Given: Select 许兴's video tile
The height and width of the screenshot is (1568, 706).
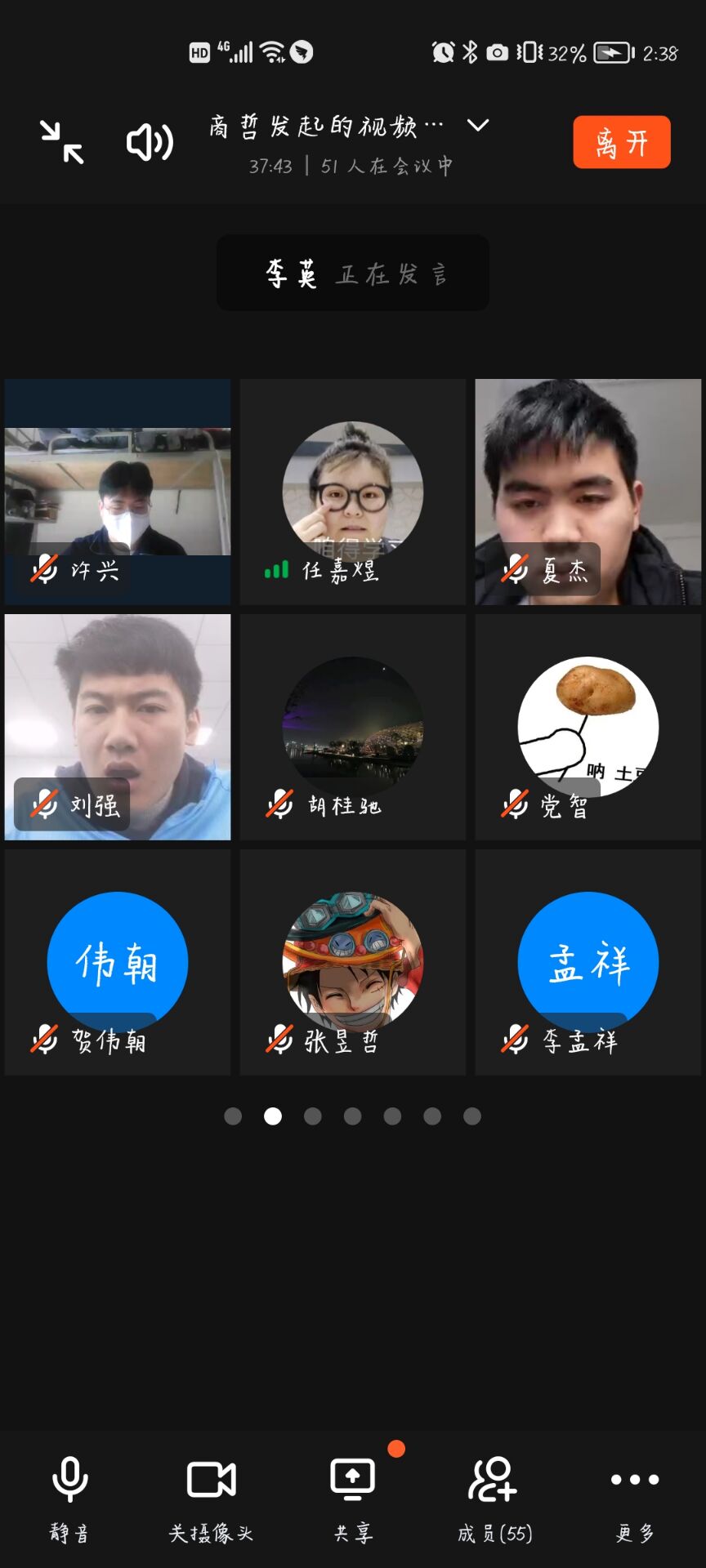Looking at the screenshot, I should 118,492.
